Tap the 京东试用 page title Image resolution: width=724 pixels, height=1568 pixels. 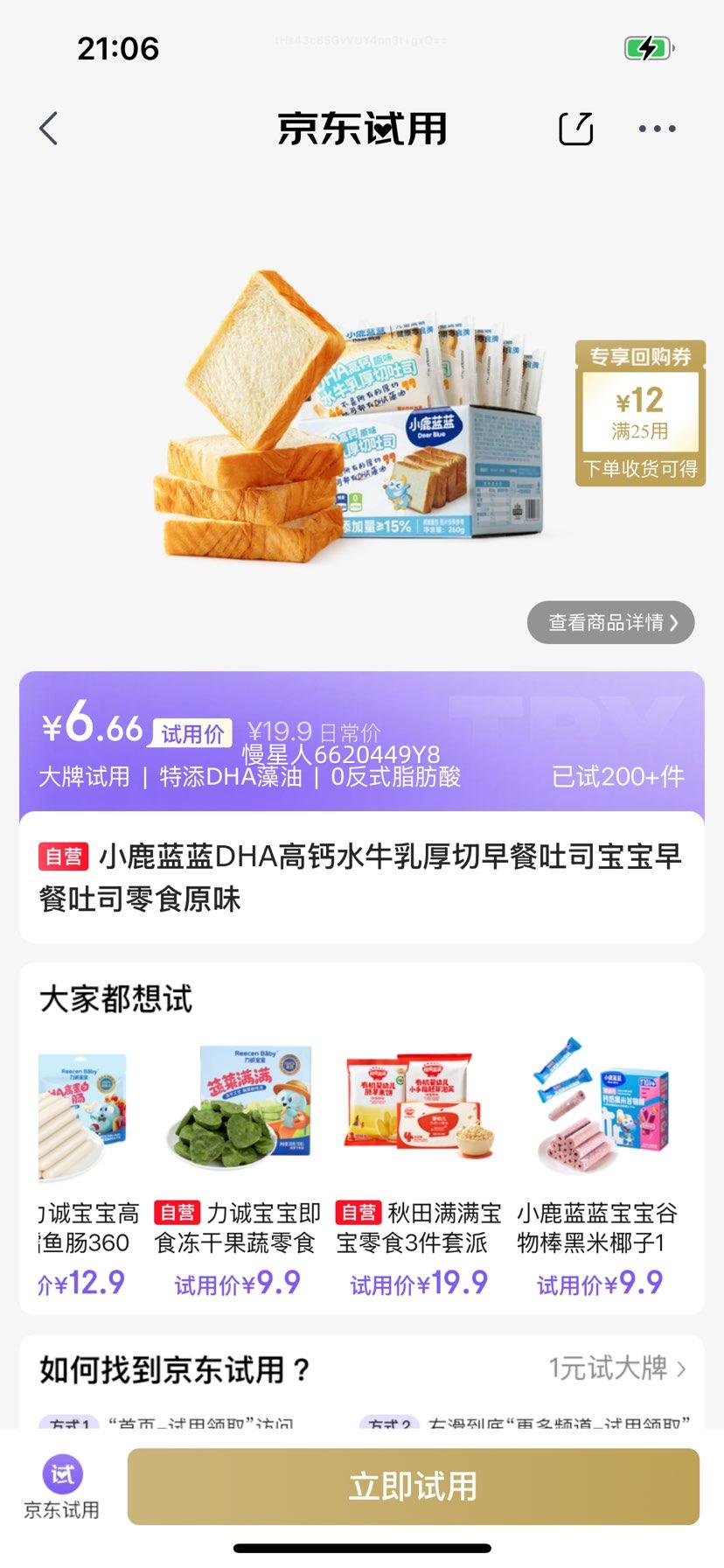361,128
